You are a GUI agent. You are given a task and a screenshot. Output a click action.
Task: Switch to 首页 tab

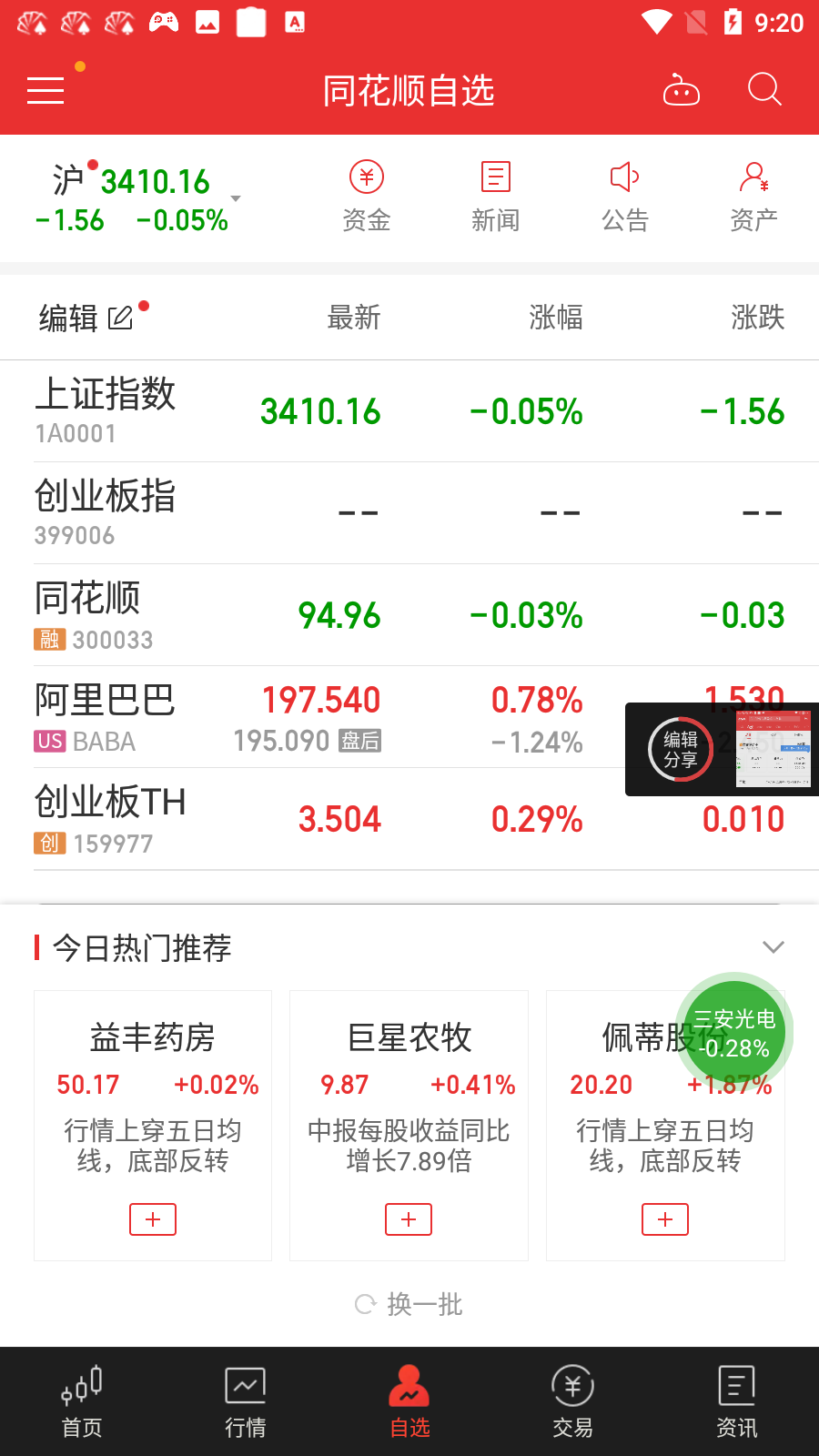(x=82, y=1401)
